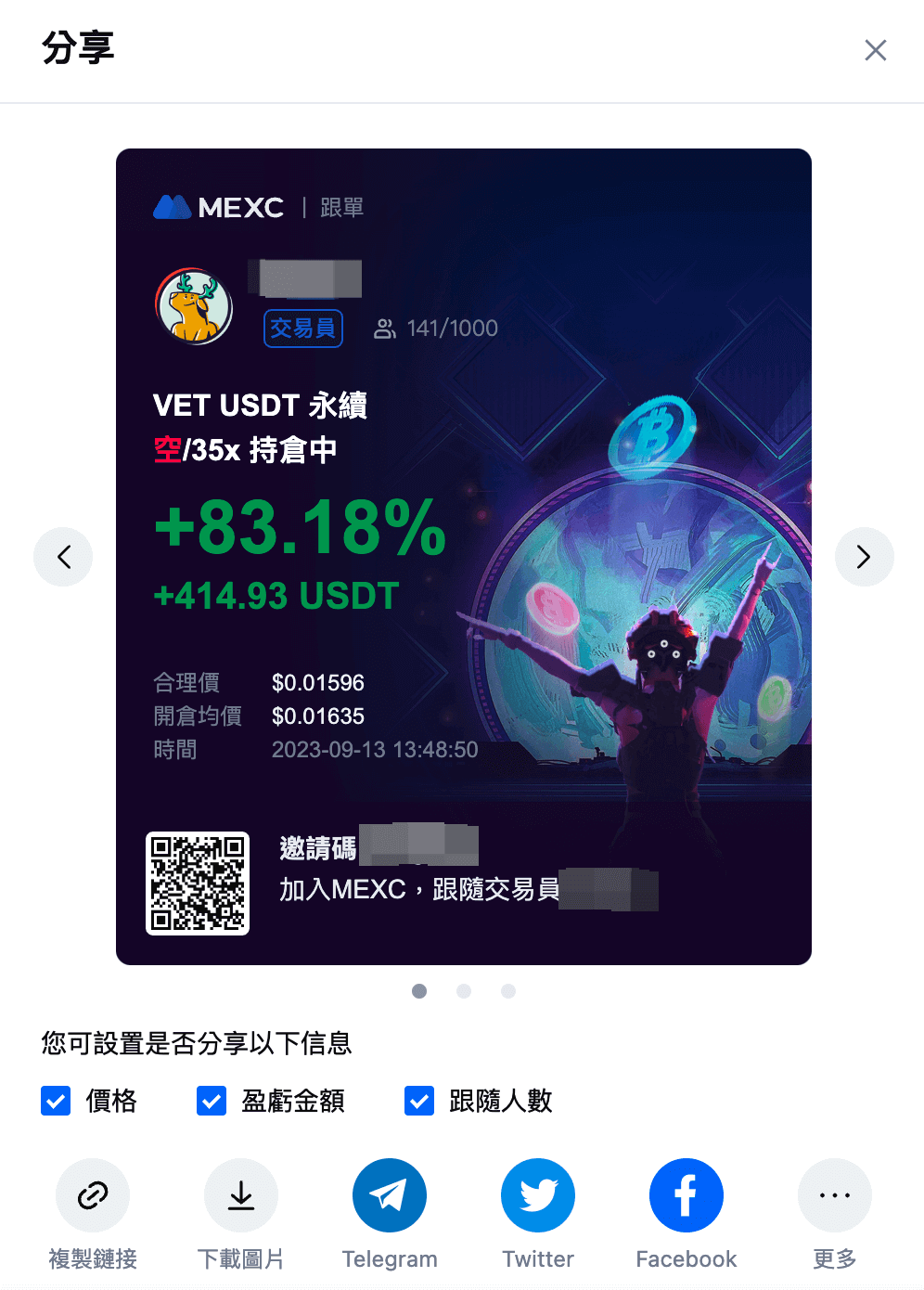
Task: Open 更多 for more share options
Action: pyautogui.click(x=835, y=1195)
